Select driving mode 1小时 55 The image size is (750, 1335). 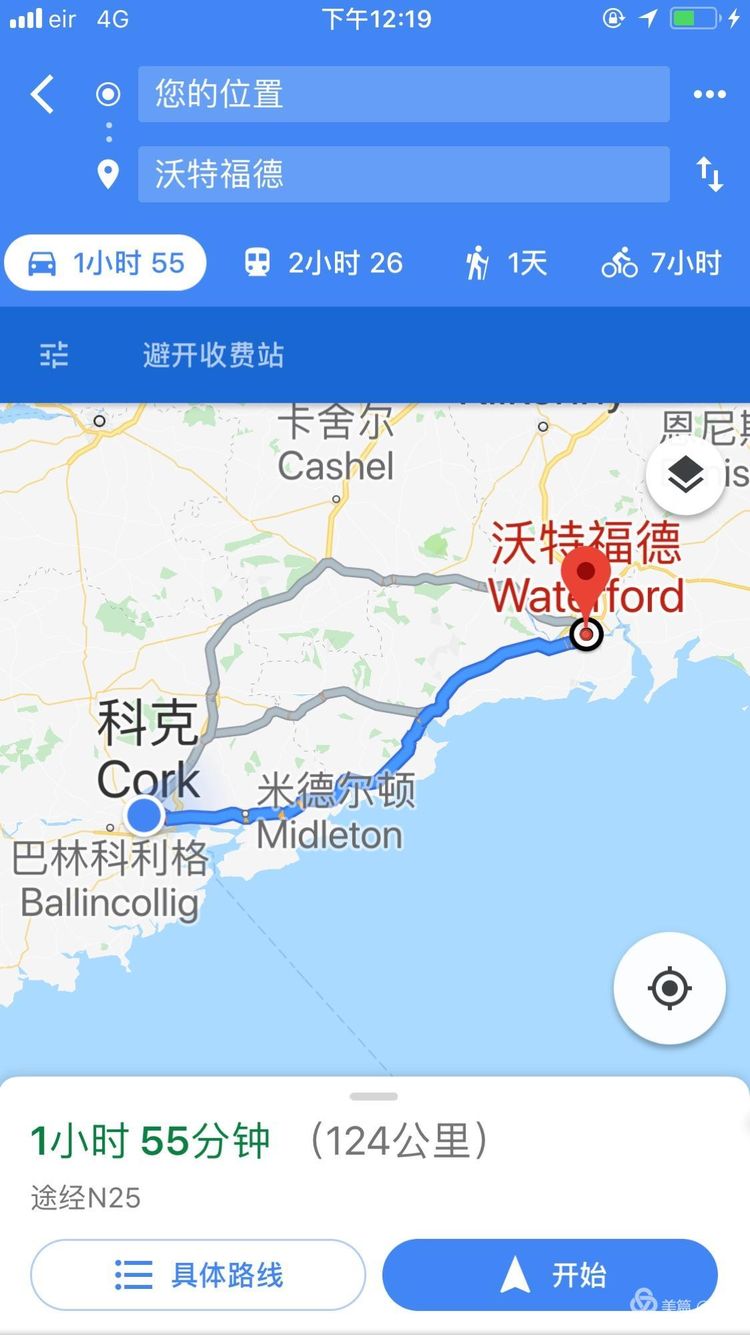[x=106, y=263]
